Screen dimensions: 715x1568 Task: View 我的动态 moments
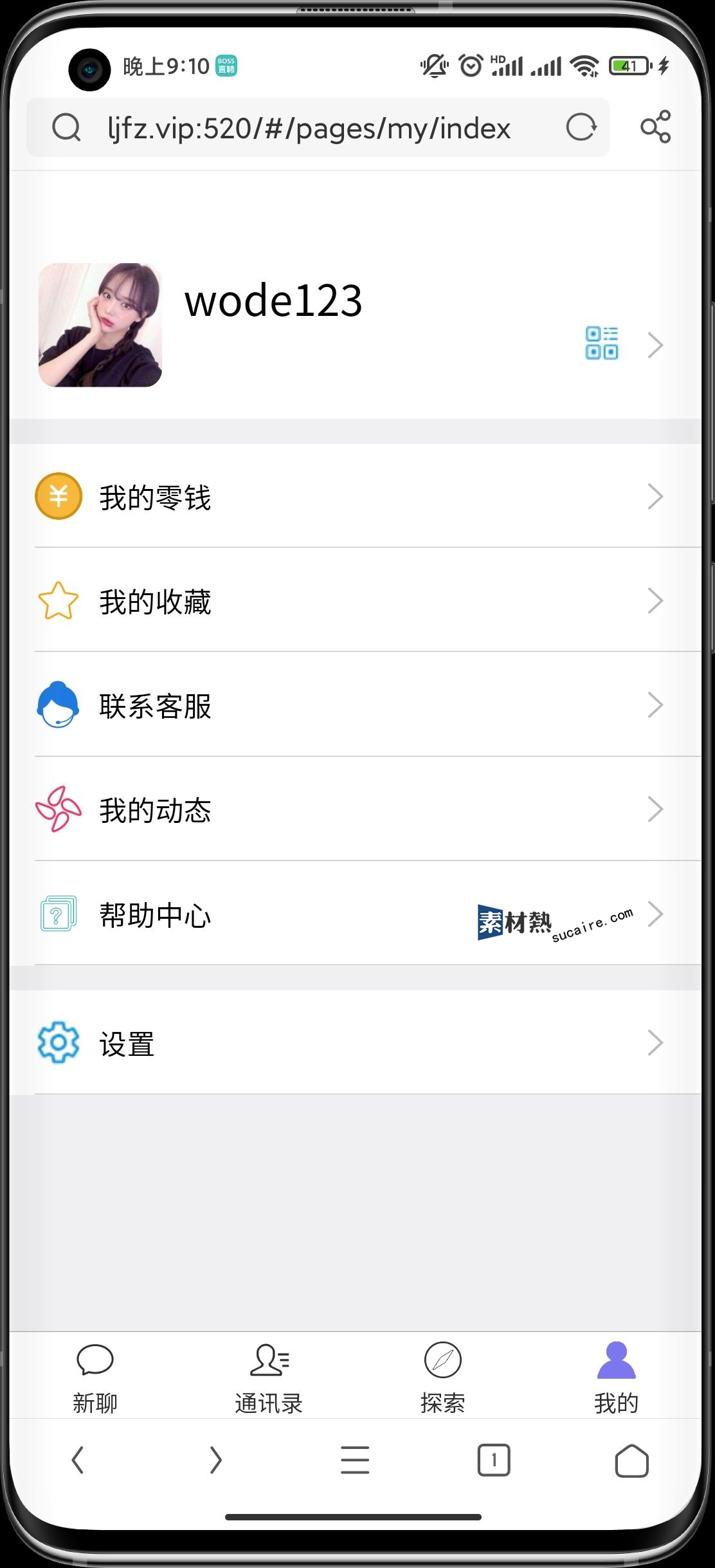347,809
